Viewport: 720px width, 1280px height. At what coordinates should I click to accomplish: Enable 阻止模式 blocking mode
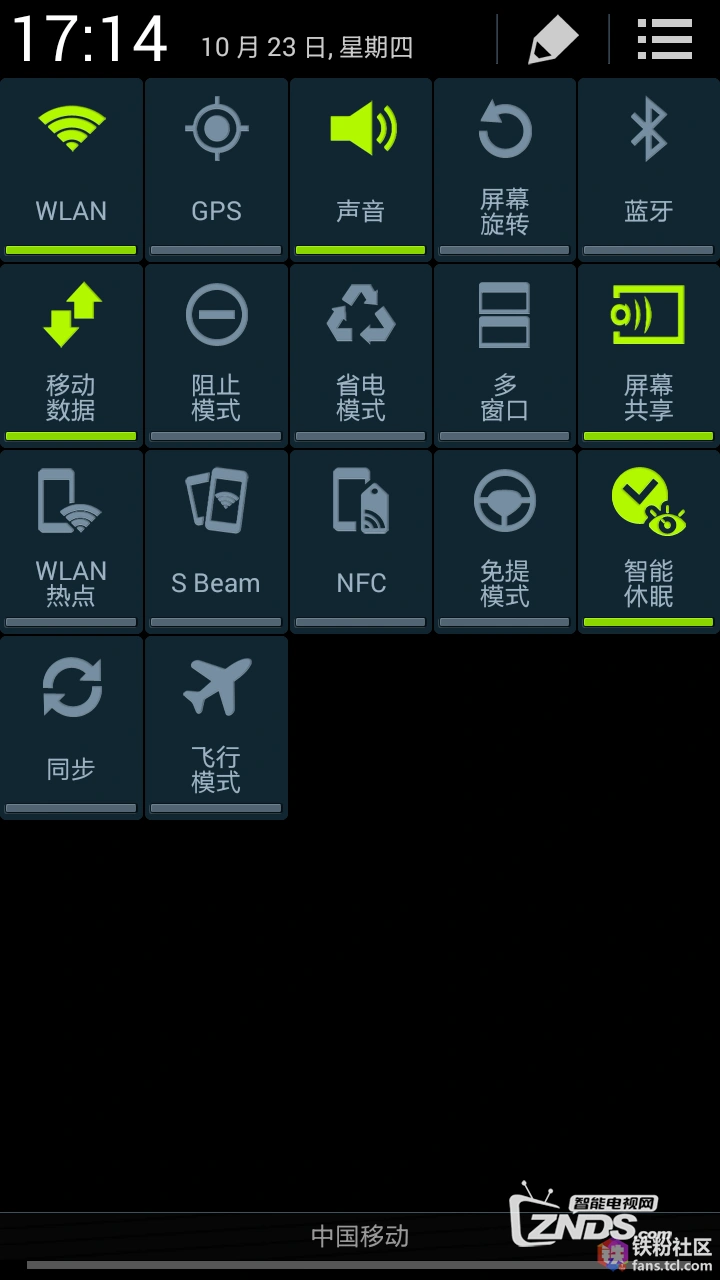(216, 355)
